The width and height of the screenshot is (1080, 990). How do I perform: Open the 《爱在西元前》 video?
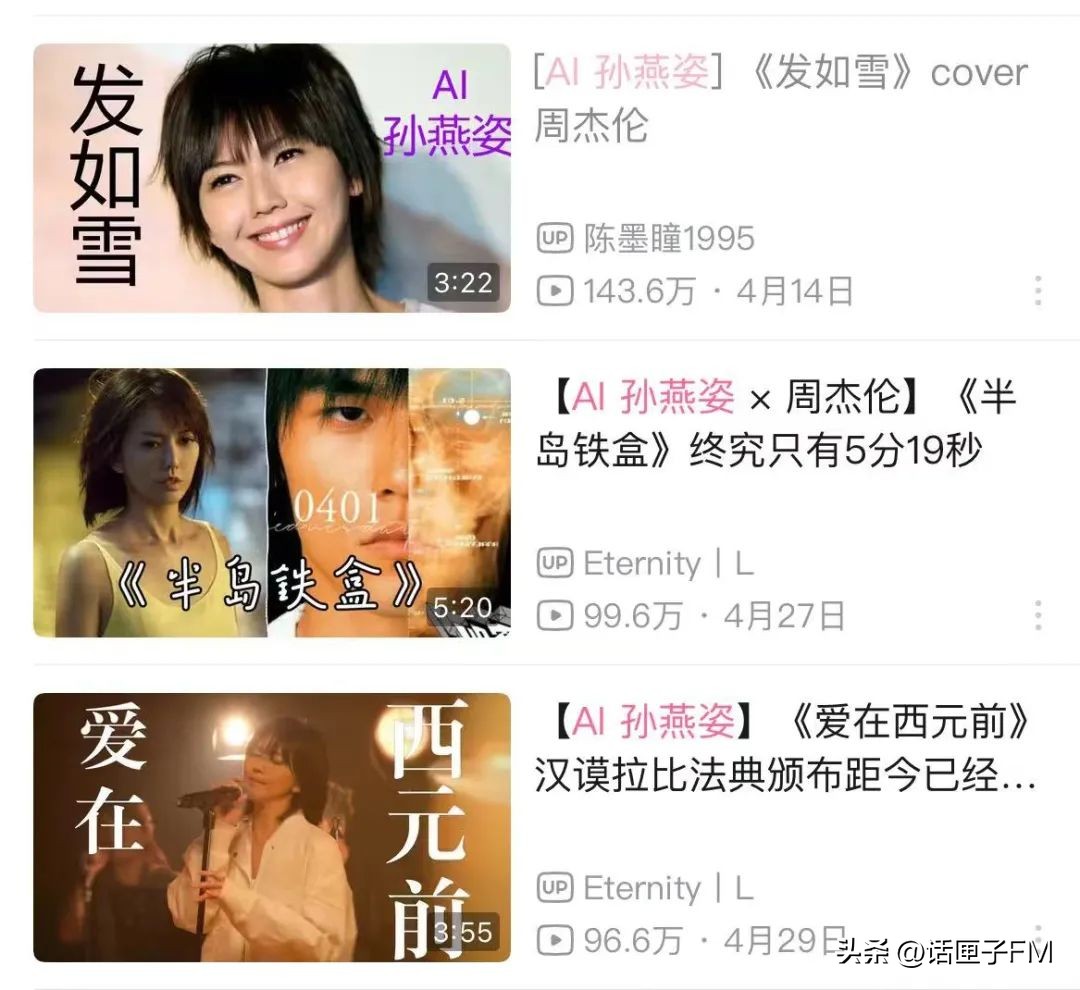pyautogui.click(x=272, y=826)
